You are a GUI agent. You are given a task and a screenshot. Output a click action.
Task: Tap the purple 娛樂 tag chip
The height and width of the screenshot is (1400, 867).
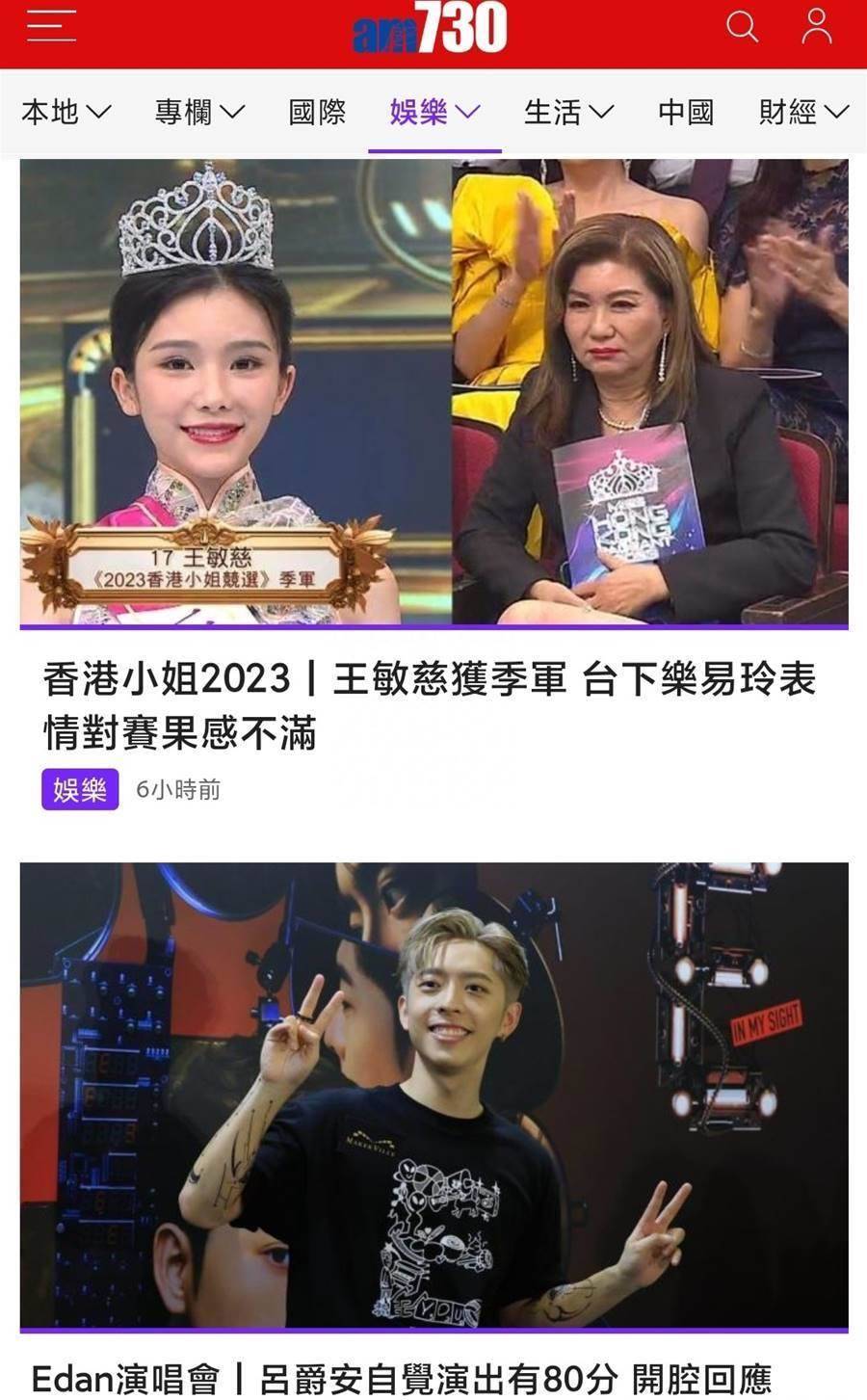(x=80, y=790)
